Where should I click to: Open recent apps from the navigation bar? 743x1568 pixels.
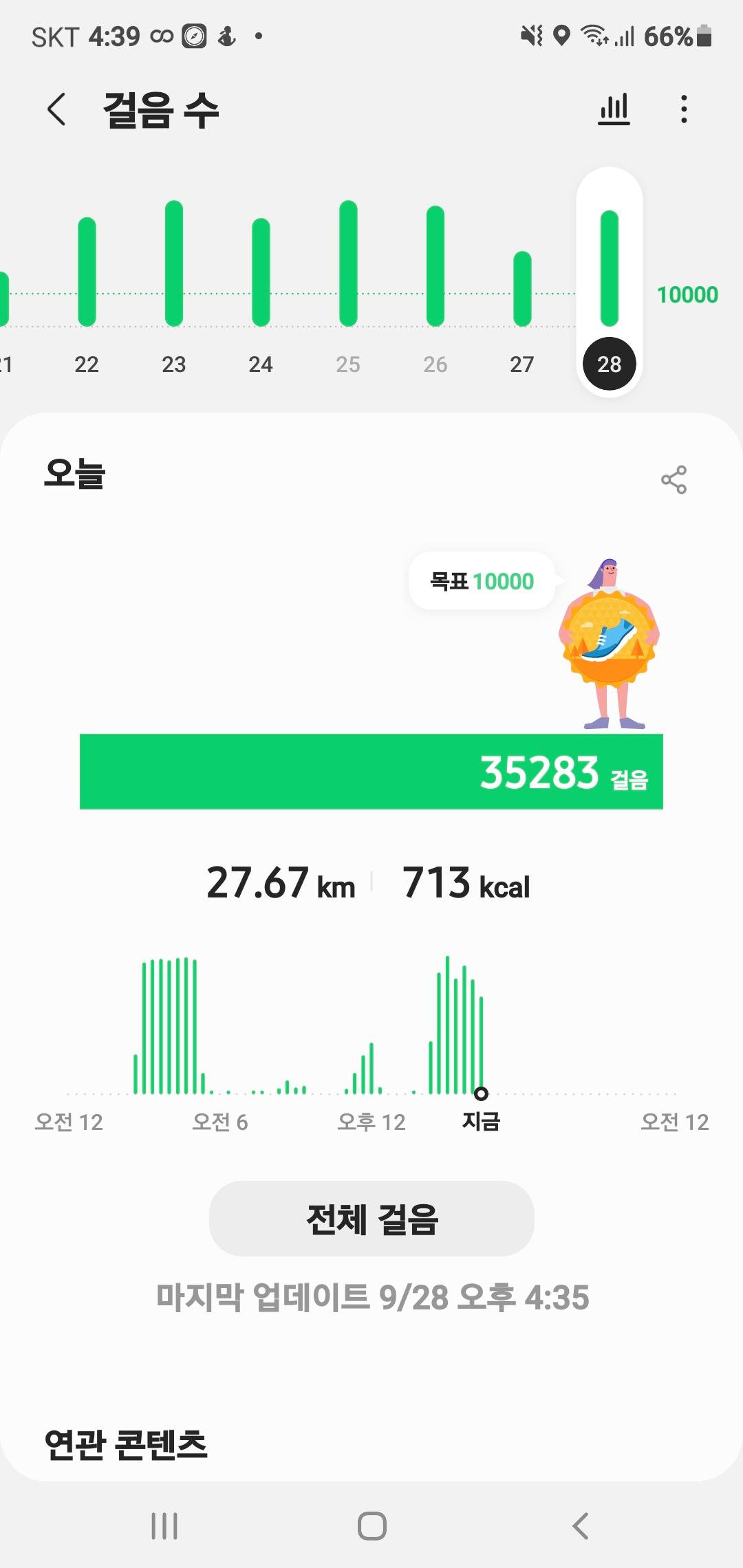point(164,1526)
